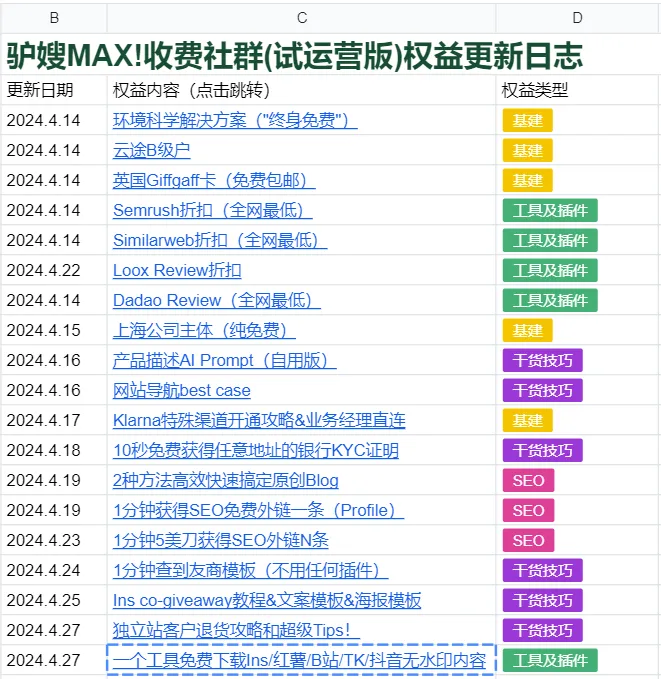The width and height of the screenshot is (661, 679).
Task: Open the 无水印内容 download tool link
Action: pyautogui.click(x=300, y=661)
